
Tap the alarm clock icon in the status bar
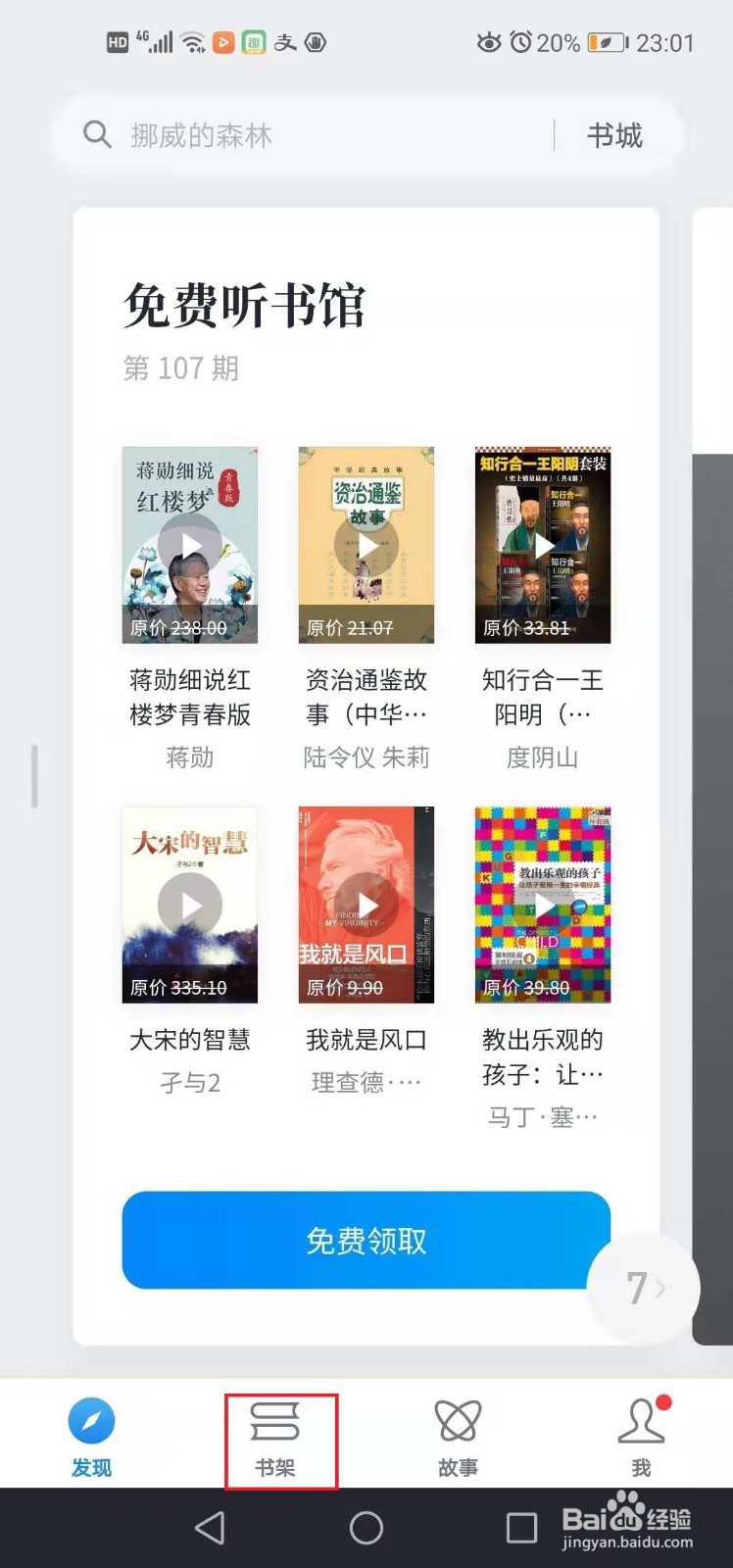click(521, 42)
